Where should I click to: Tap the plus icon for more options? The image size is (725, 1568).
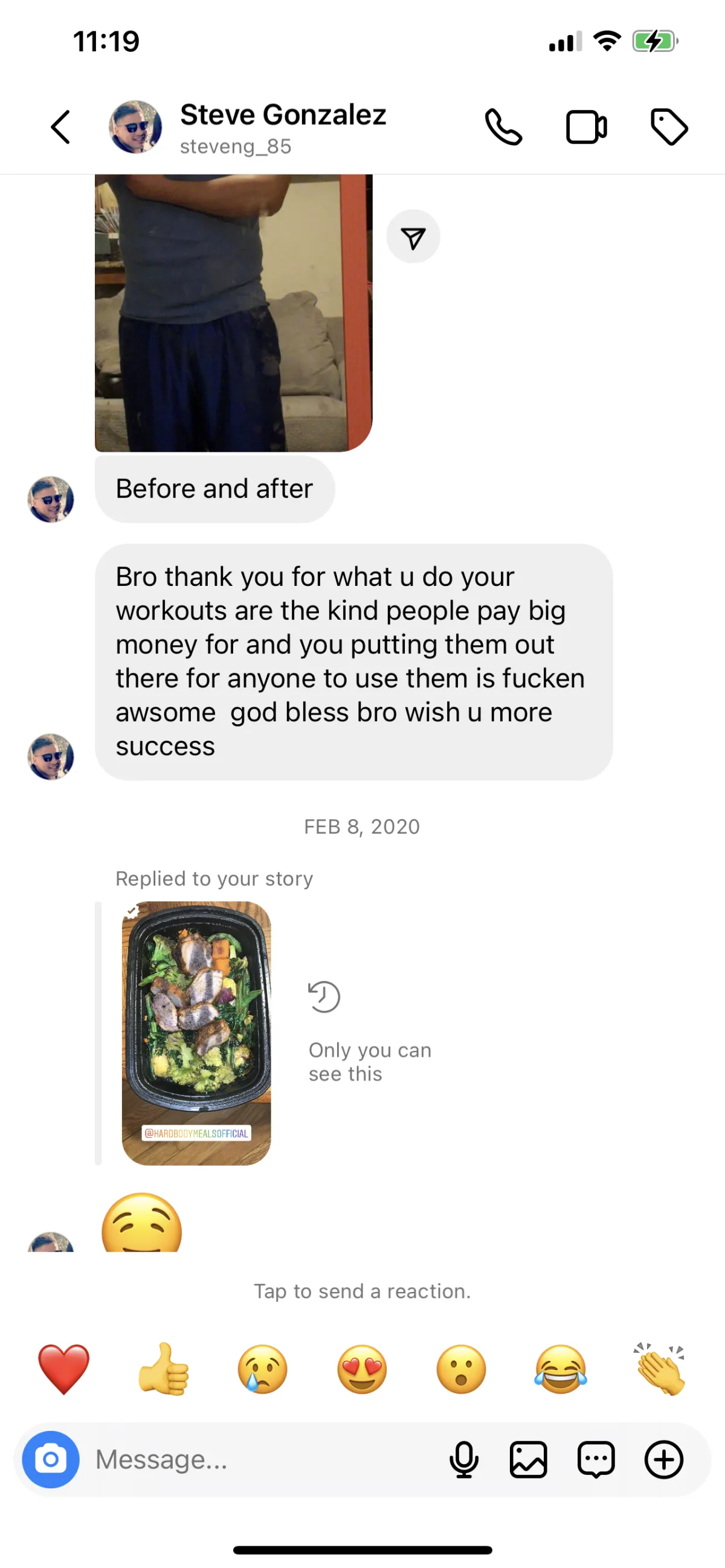coord(663,1460)
